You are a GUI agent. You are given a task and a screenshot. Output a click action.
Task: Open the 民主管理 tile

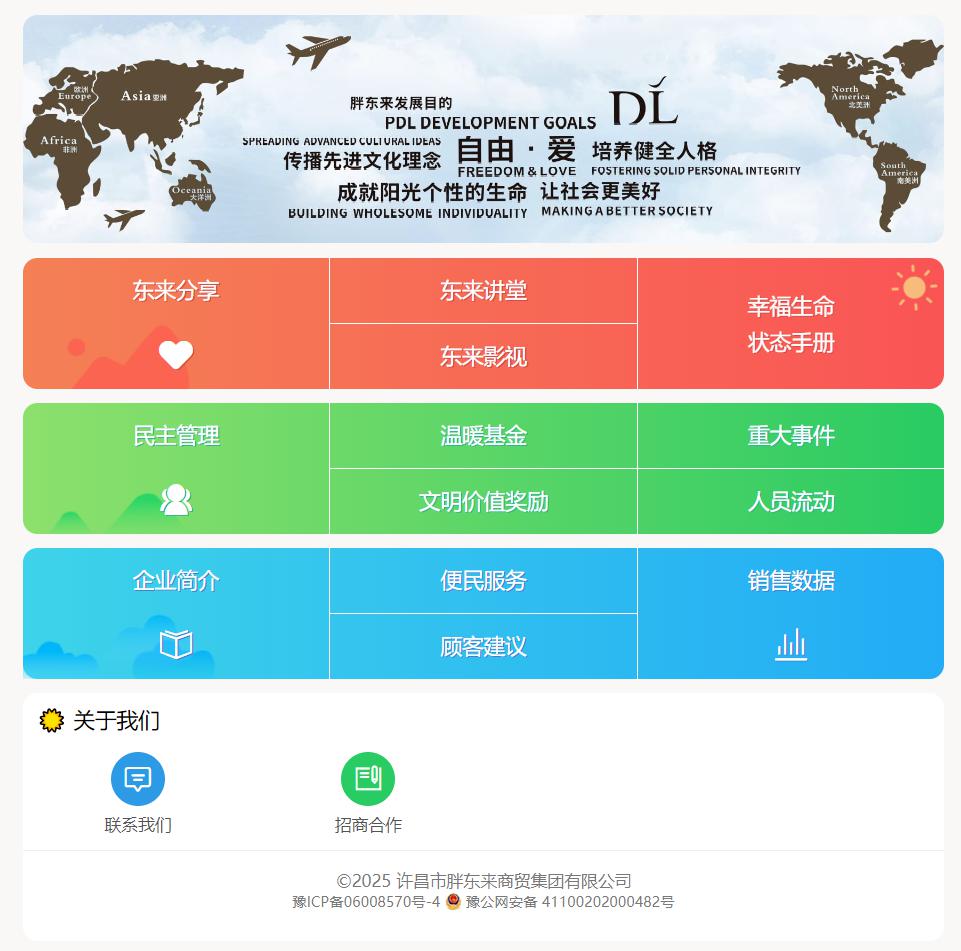tap(176, 468)
